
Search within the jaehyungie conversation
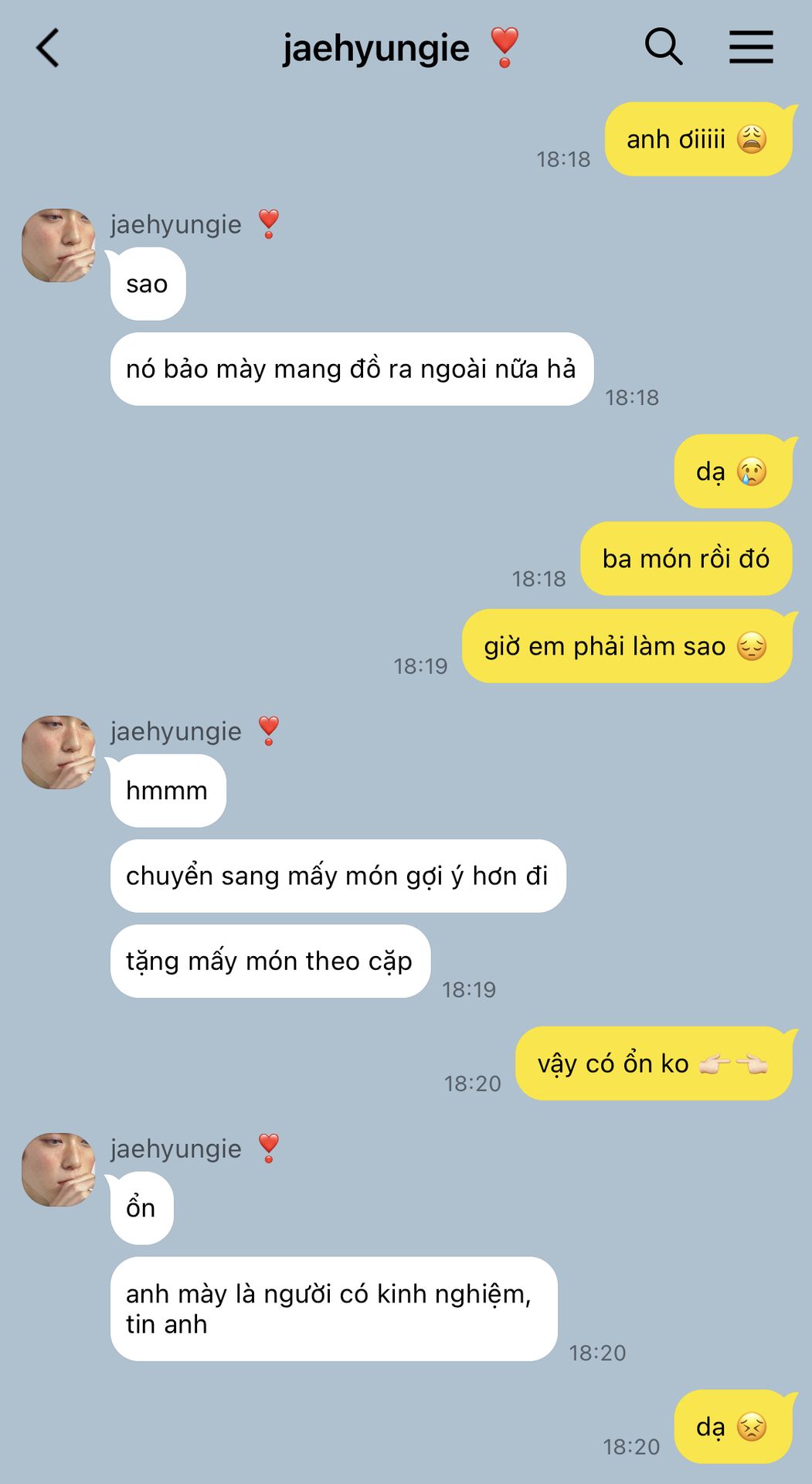[663, 47]
